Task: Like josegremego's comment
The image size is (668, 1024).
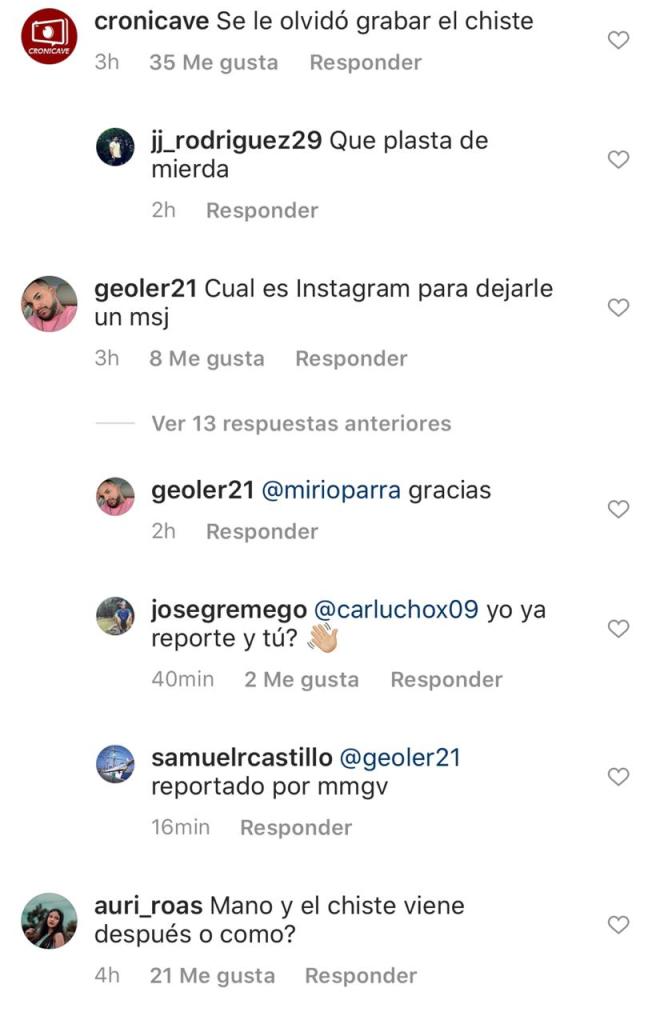Action: coord(619,628)
